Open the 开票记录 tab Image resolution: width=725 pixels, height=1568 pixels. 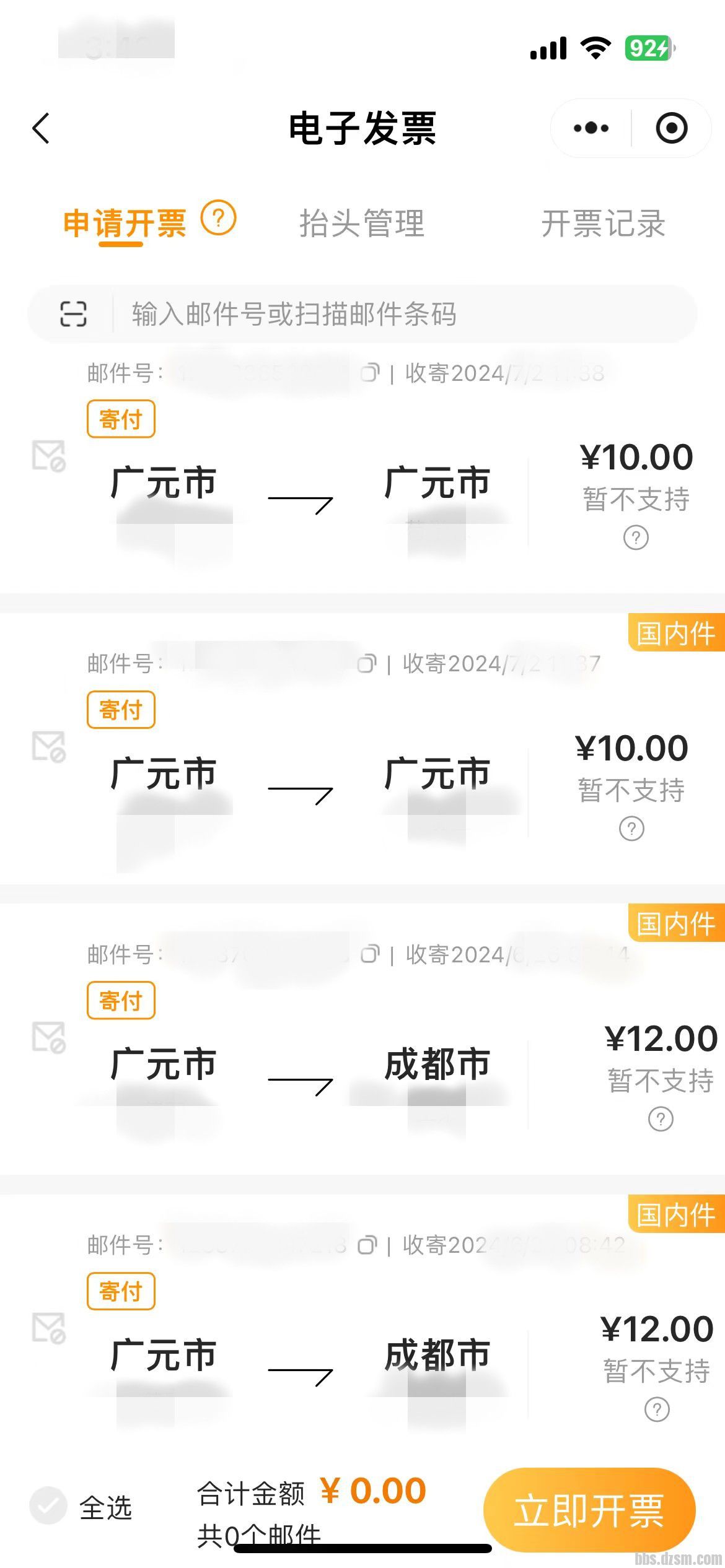(603, 223)
